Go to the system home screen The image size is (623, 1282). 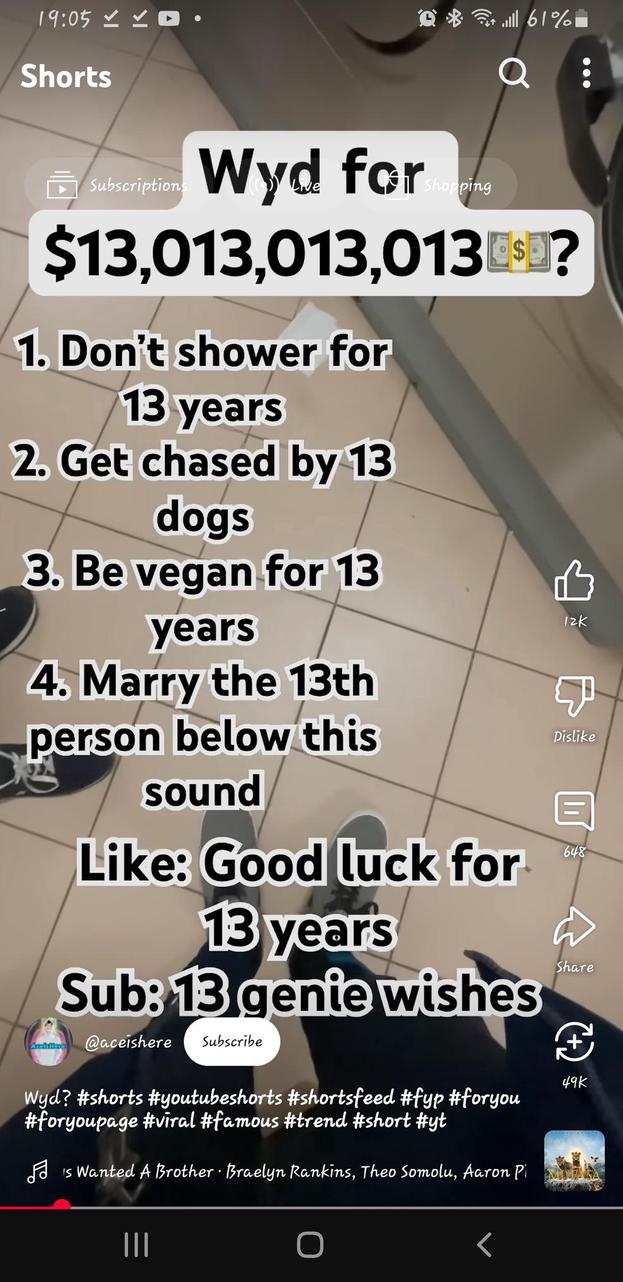310,1244
